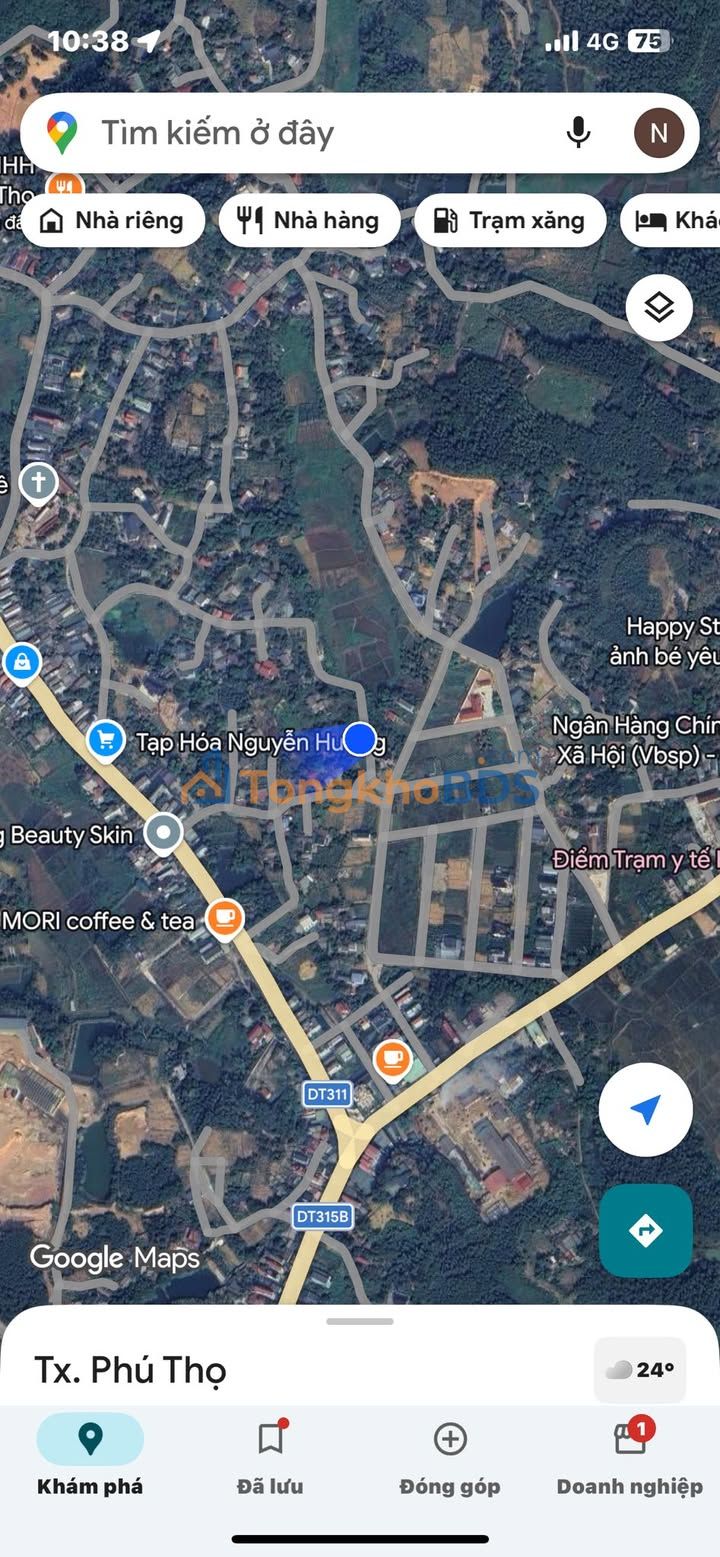Recenter the map on my location

click(645, 1109)
